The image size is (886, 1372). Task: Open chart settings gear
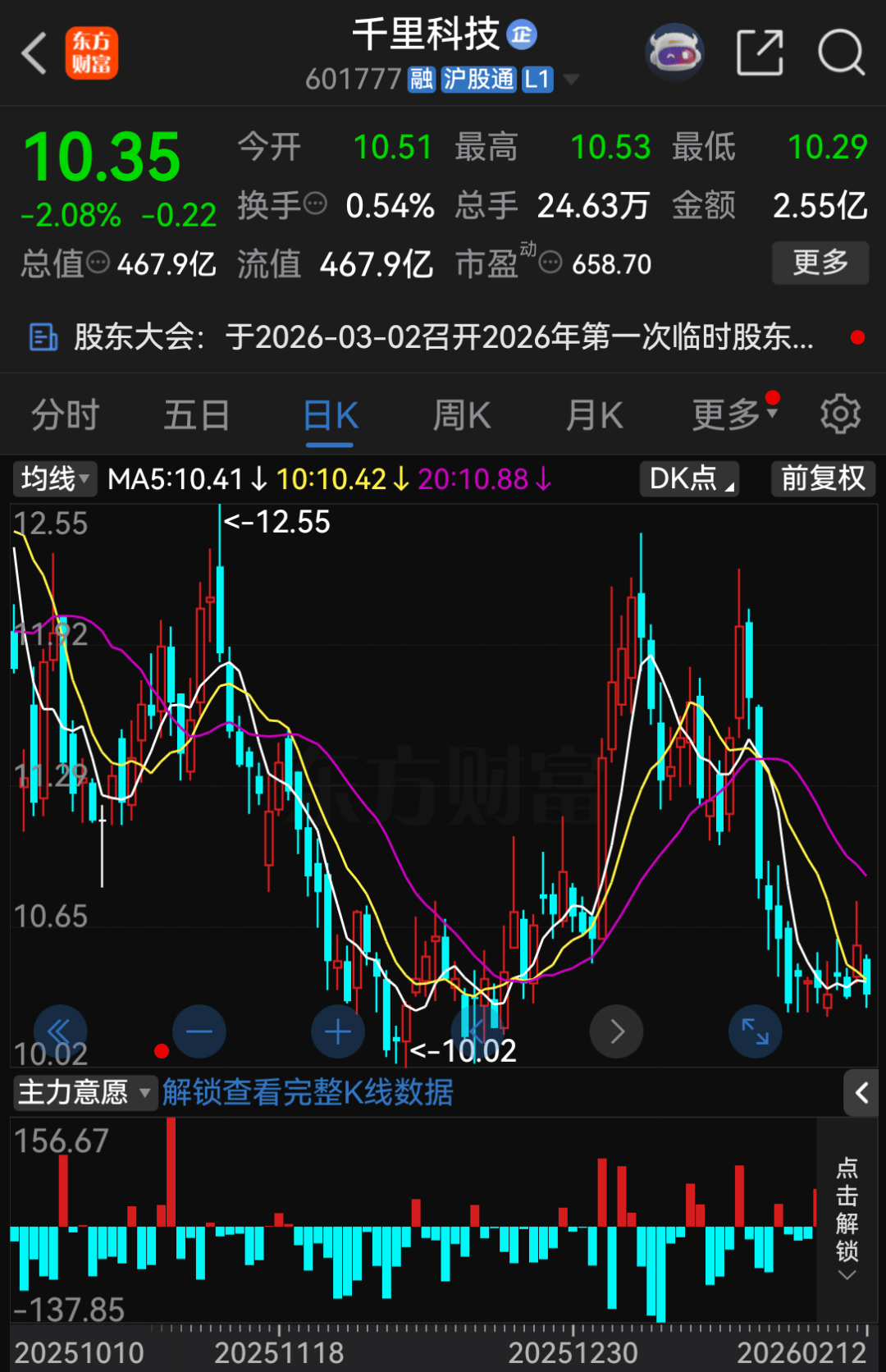[x=840, y=414]
